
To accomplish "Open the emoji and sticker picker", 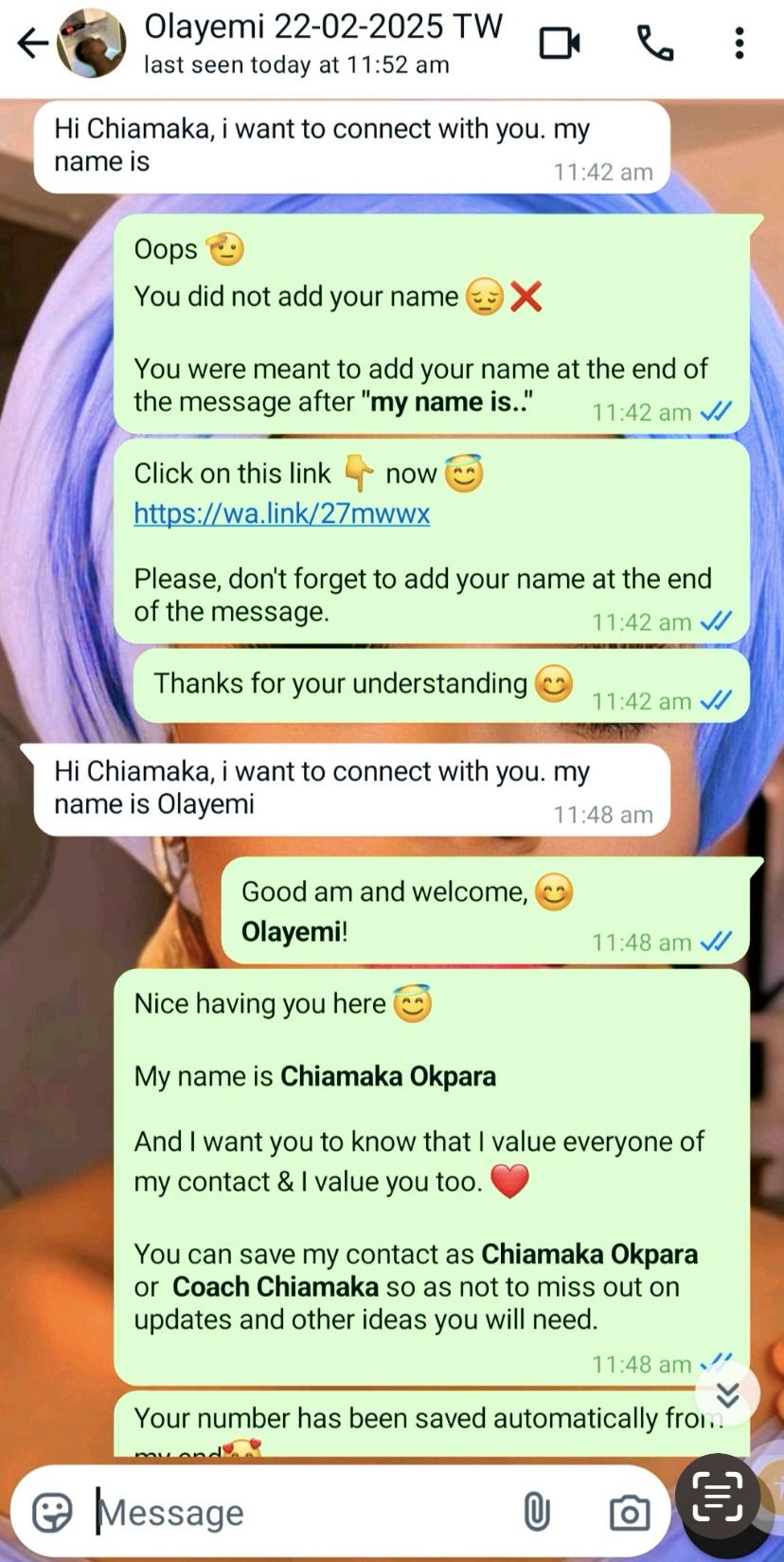I will tap(52, 1512).
